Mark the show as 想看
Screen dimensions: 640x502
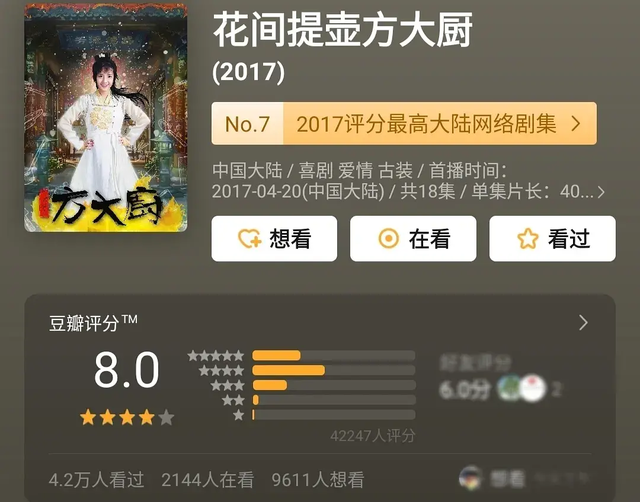pyautogui.click(x=274, y=239)
